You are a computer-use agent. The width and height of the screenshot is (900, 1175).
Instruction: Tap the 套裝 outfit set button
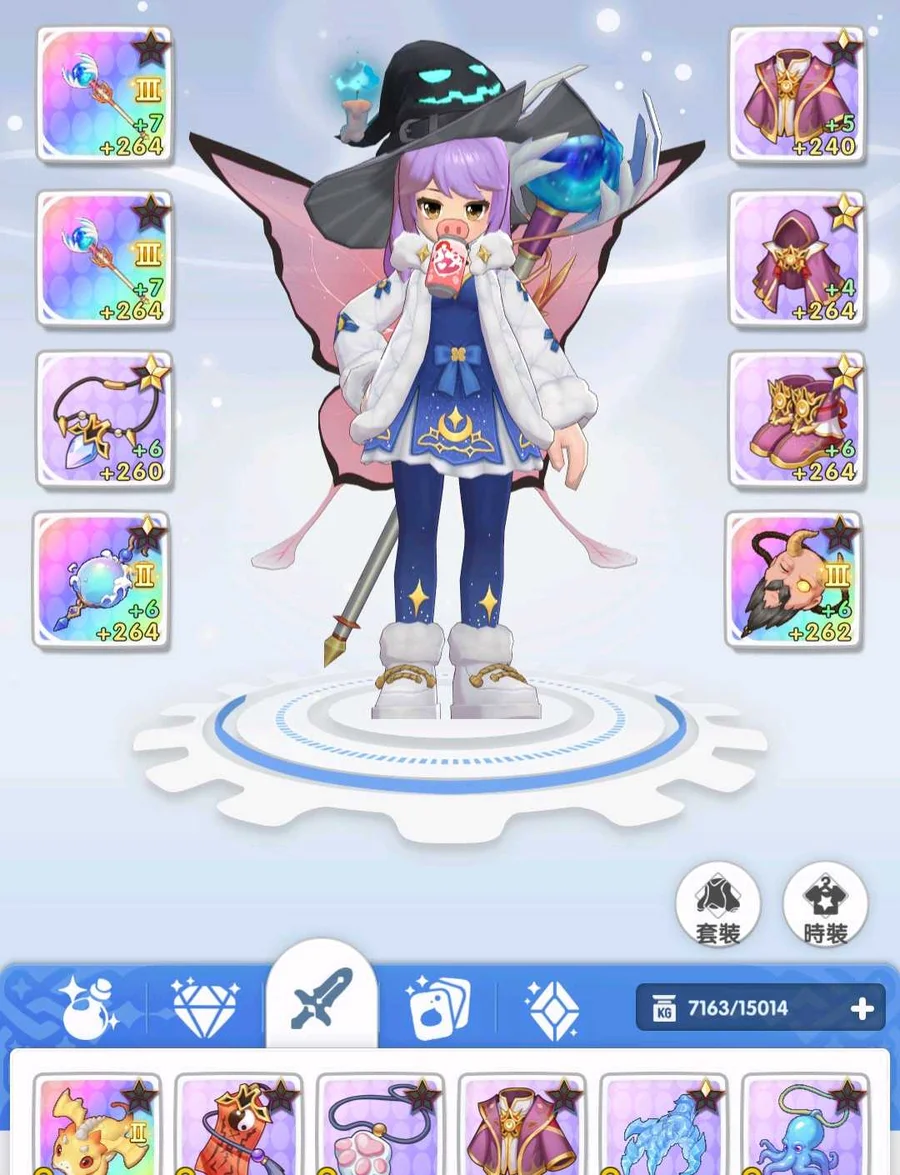point(718,905)
